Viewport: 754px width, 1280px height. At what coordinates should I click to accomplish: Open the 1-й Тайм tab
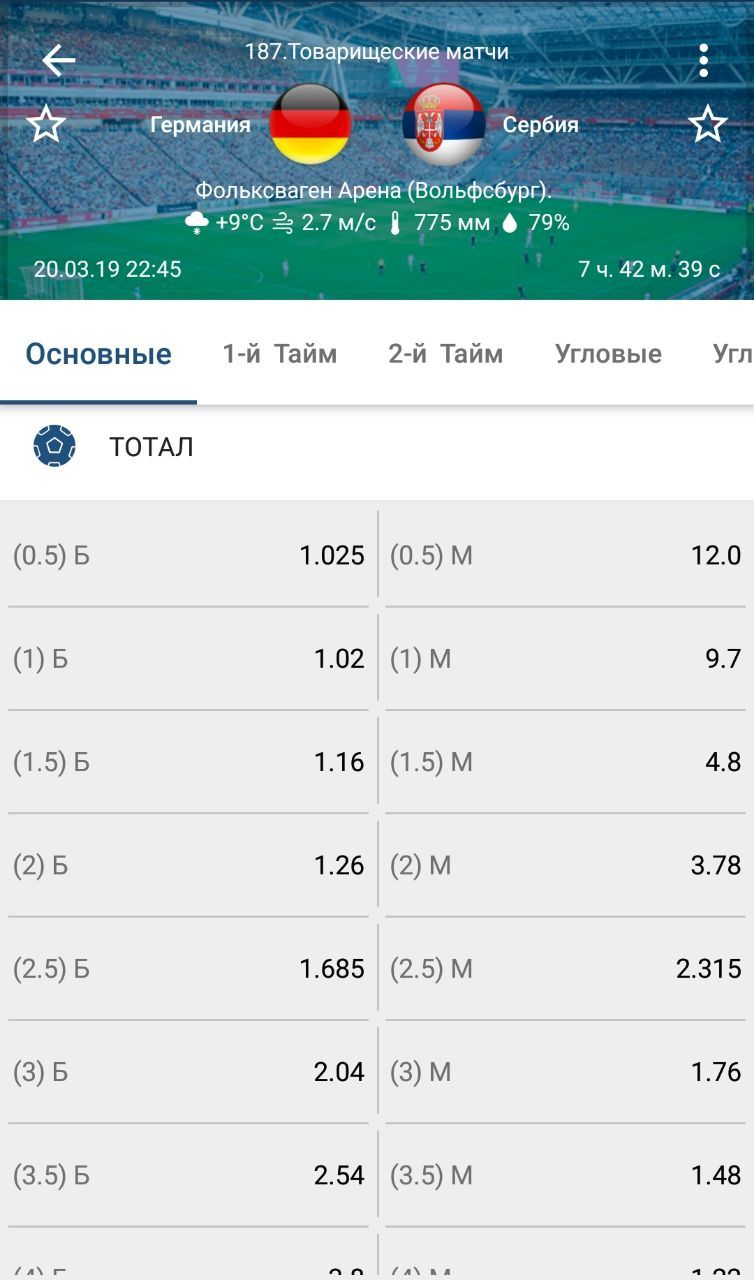[x=279, y=354]
